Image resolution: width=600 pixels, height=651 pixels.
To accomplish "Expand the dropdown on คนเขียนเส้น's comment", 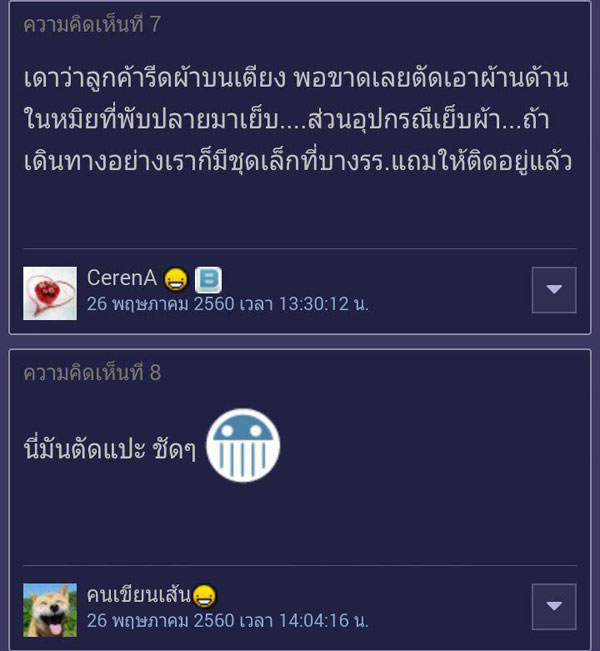I will [553, 607].
